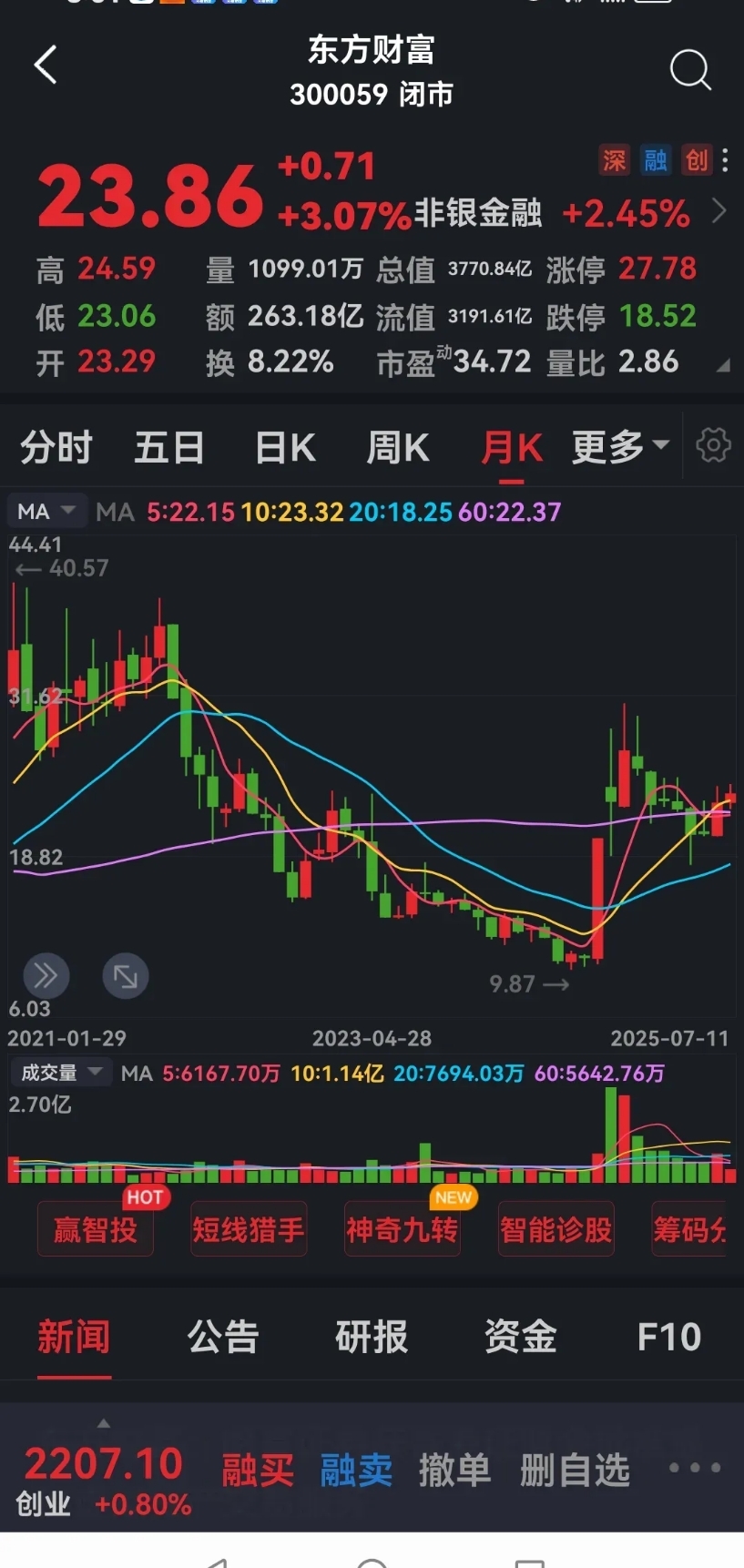The width and height of the screenshot is (744, 1568).
Task: Open the 成交量 indicator dropdown
Action: click(x=60, y=1073)
